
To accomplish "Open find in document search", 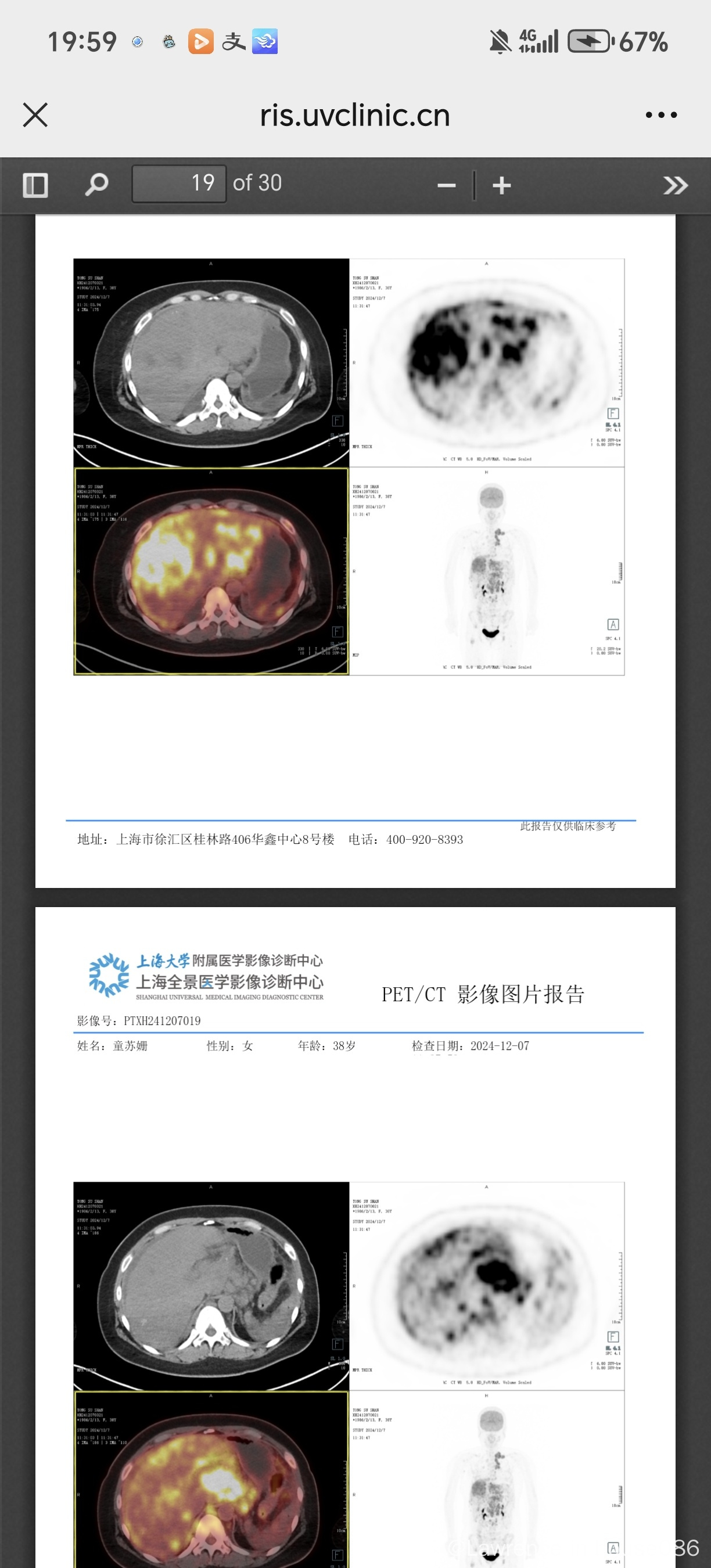I will click(x=96, y=185).
